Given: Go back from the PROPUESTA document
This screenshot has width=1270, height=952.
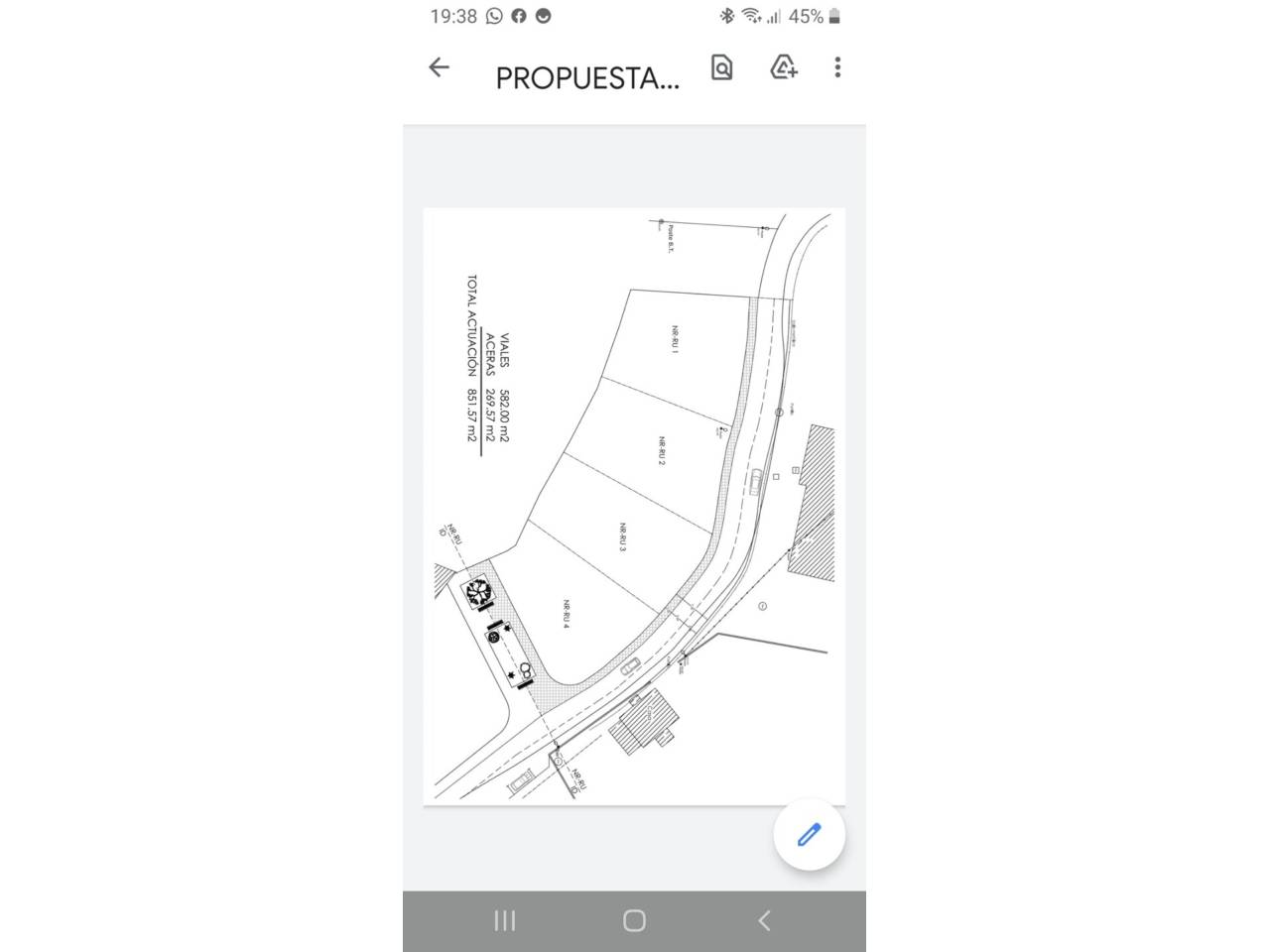Looking at the screenshot, I should tap(439, 67).
